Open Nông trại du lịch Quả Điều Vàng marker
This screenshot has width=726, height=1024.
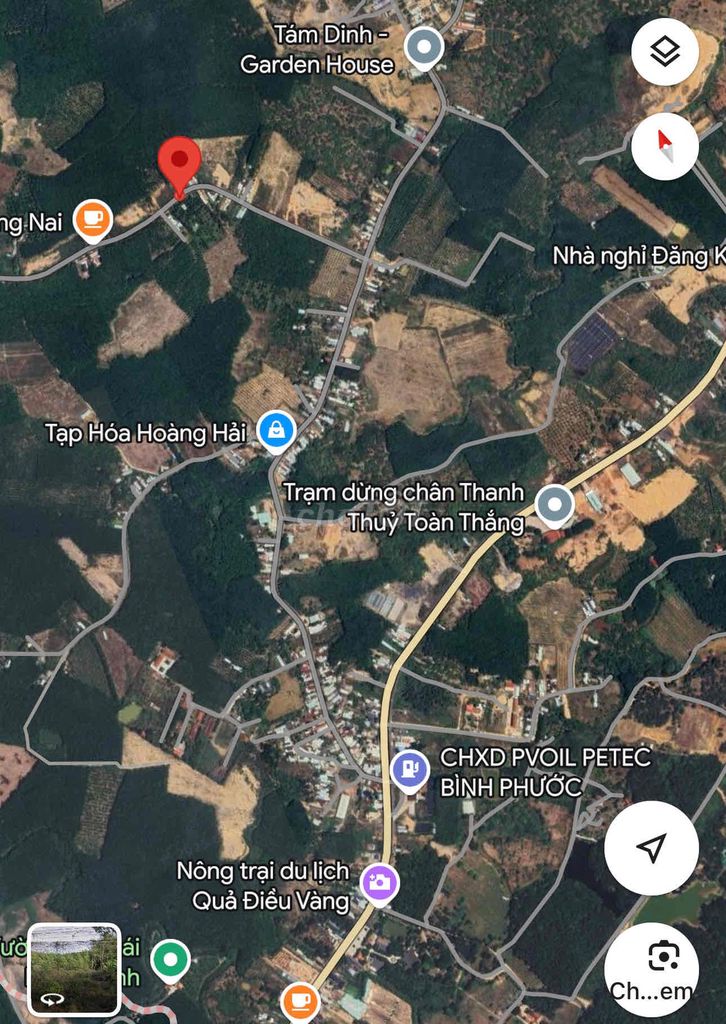click(x=380, y=883)
